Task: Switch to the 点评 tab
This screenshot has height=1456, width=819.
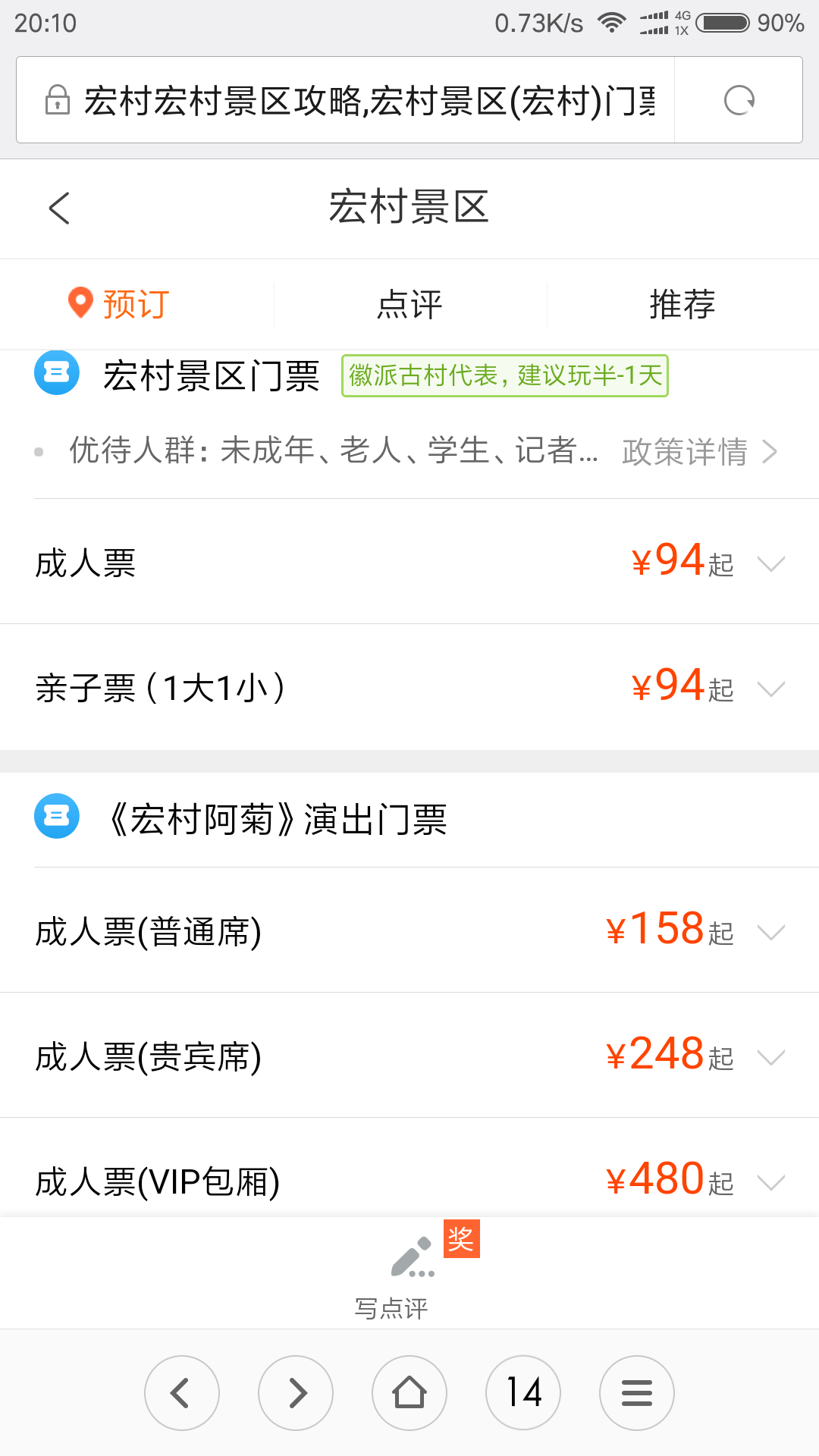Action: pyautogui.click(x=409, y=304)
